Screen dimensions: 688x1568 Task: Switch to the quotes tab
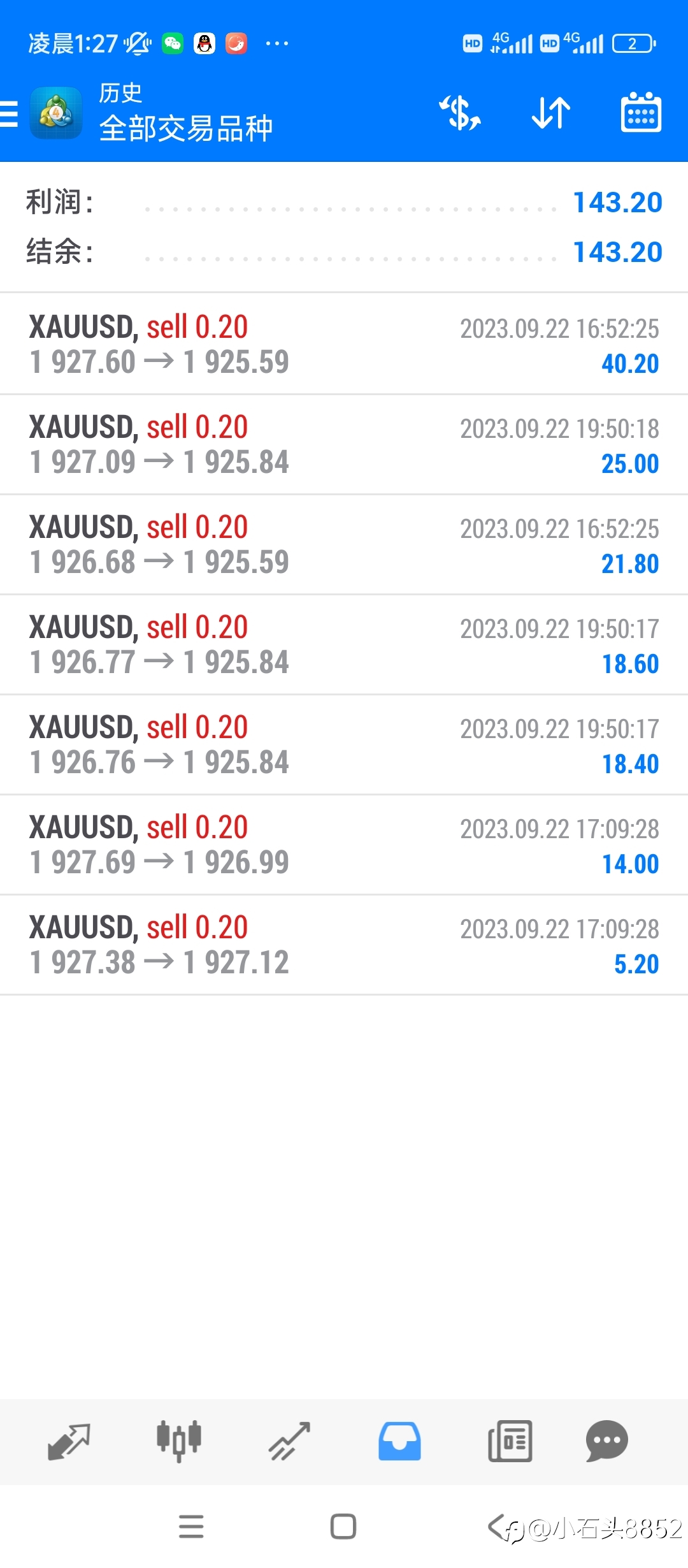69,1441
